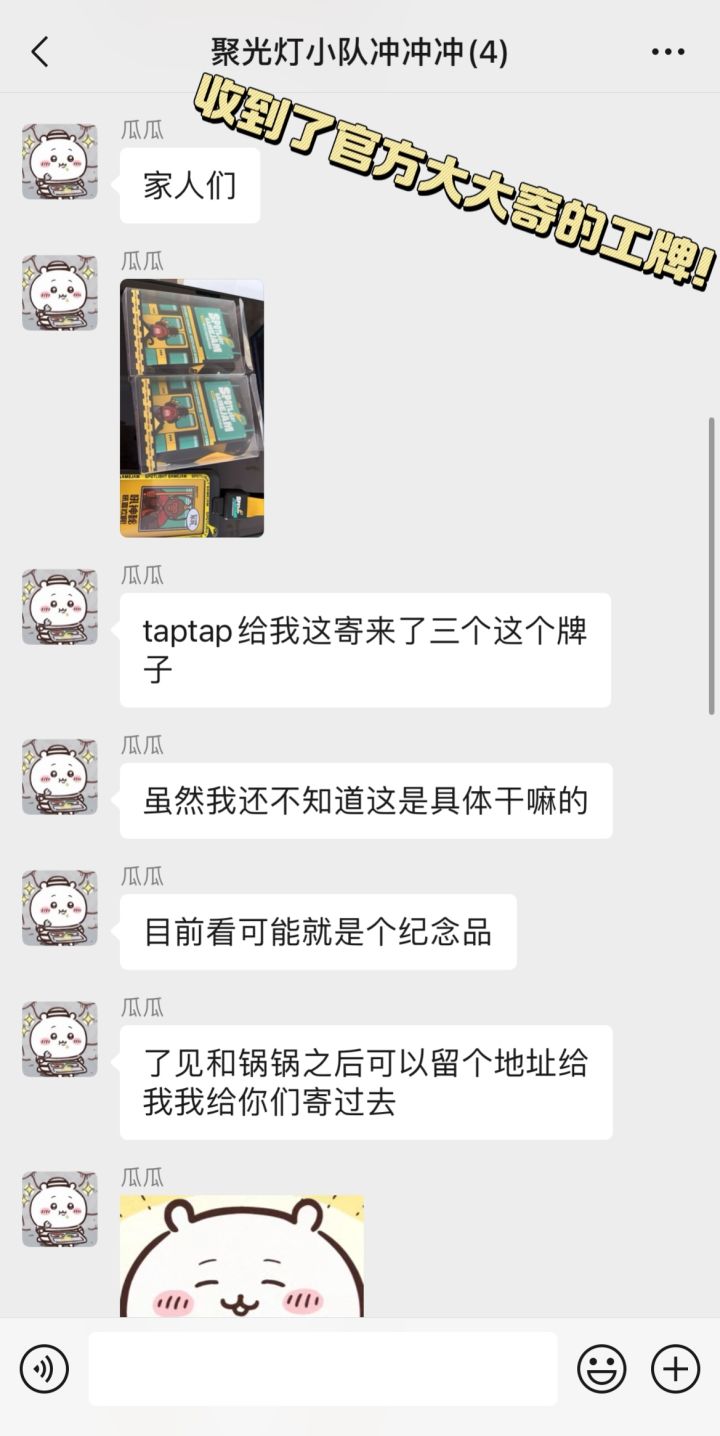
Task: Switch to voice message input mode
Action: point(42,1369)
